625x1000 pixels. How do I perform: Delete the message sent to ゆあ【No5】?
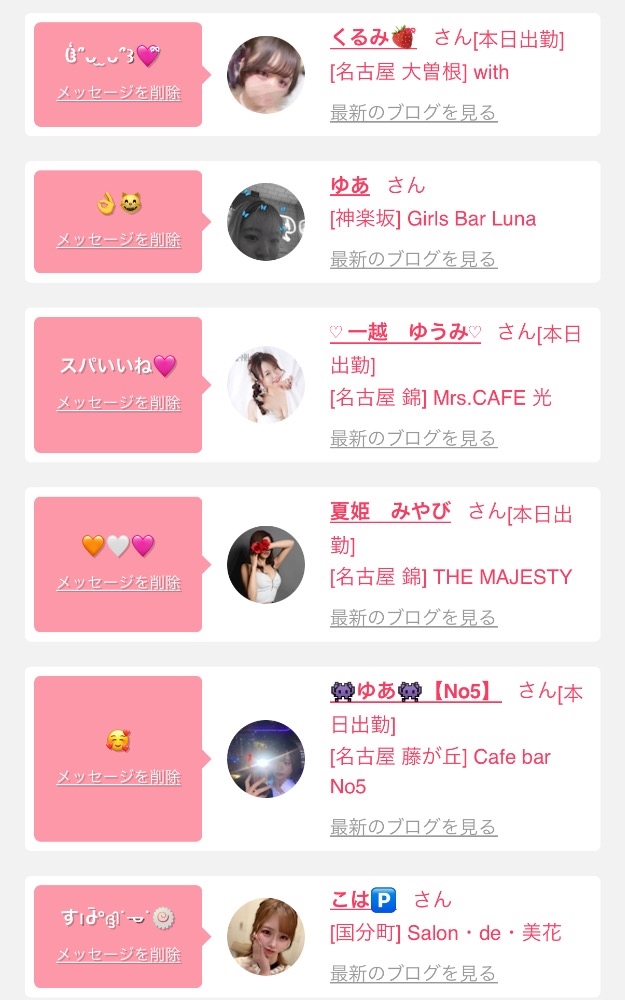119,777
